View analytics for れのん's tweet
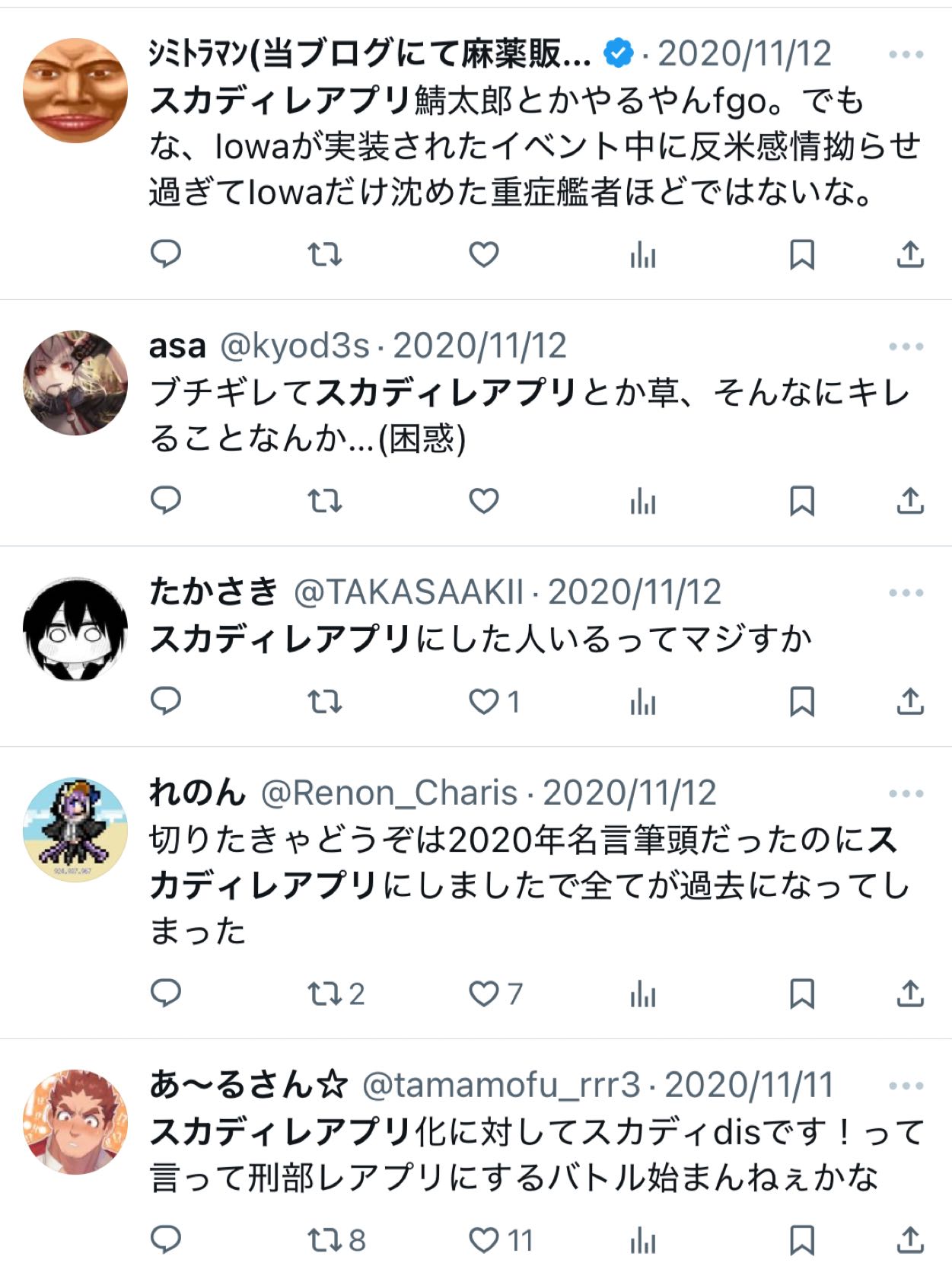The width and height of the screenshot is (952, 1279). (642, 994)
